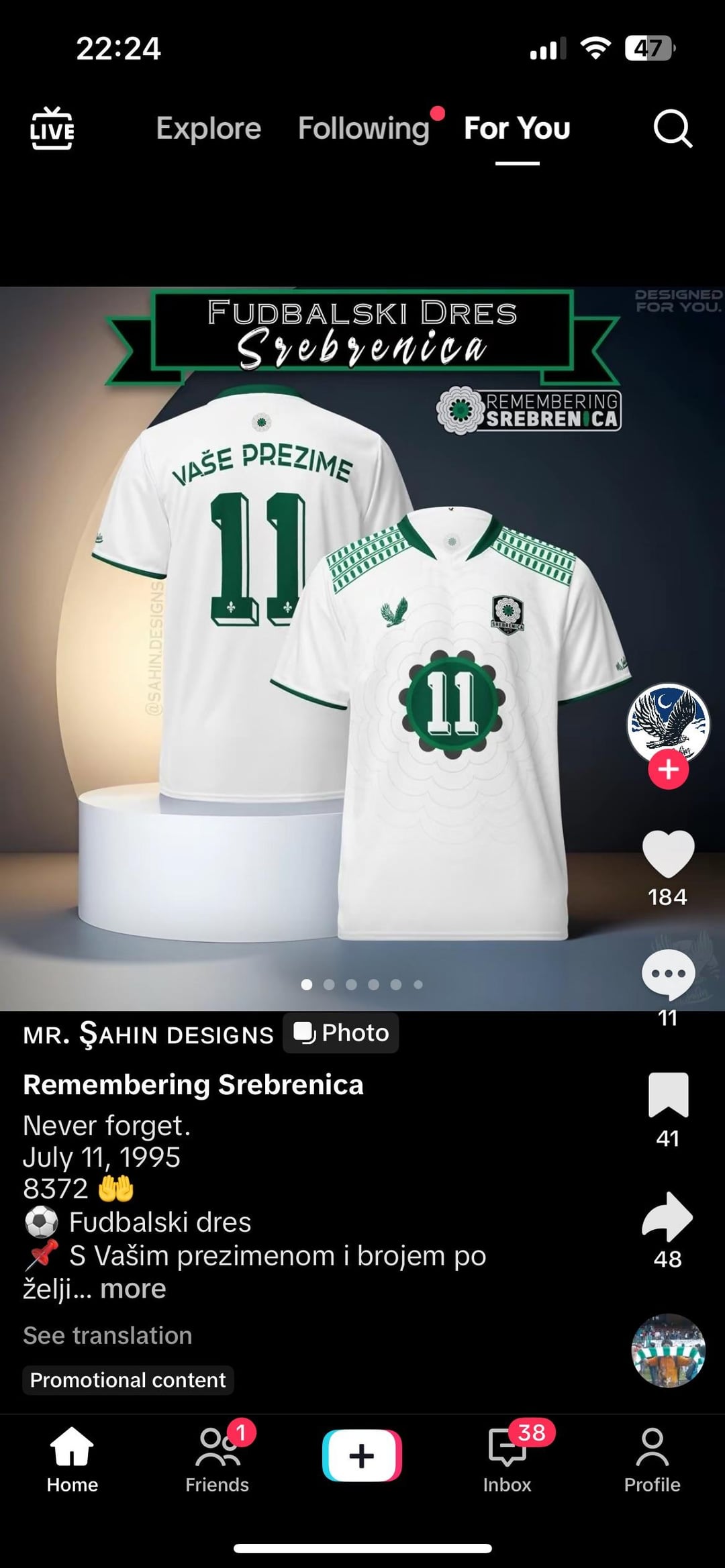Expand caption with more
The height and width of the screenshot is (1568, 725).
(133, 1289)
